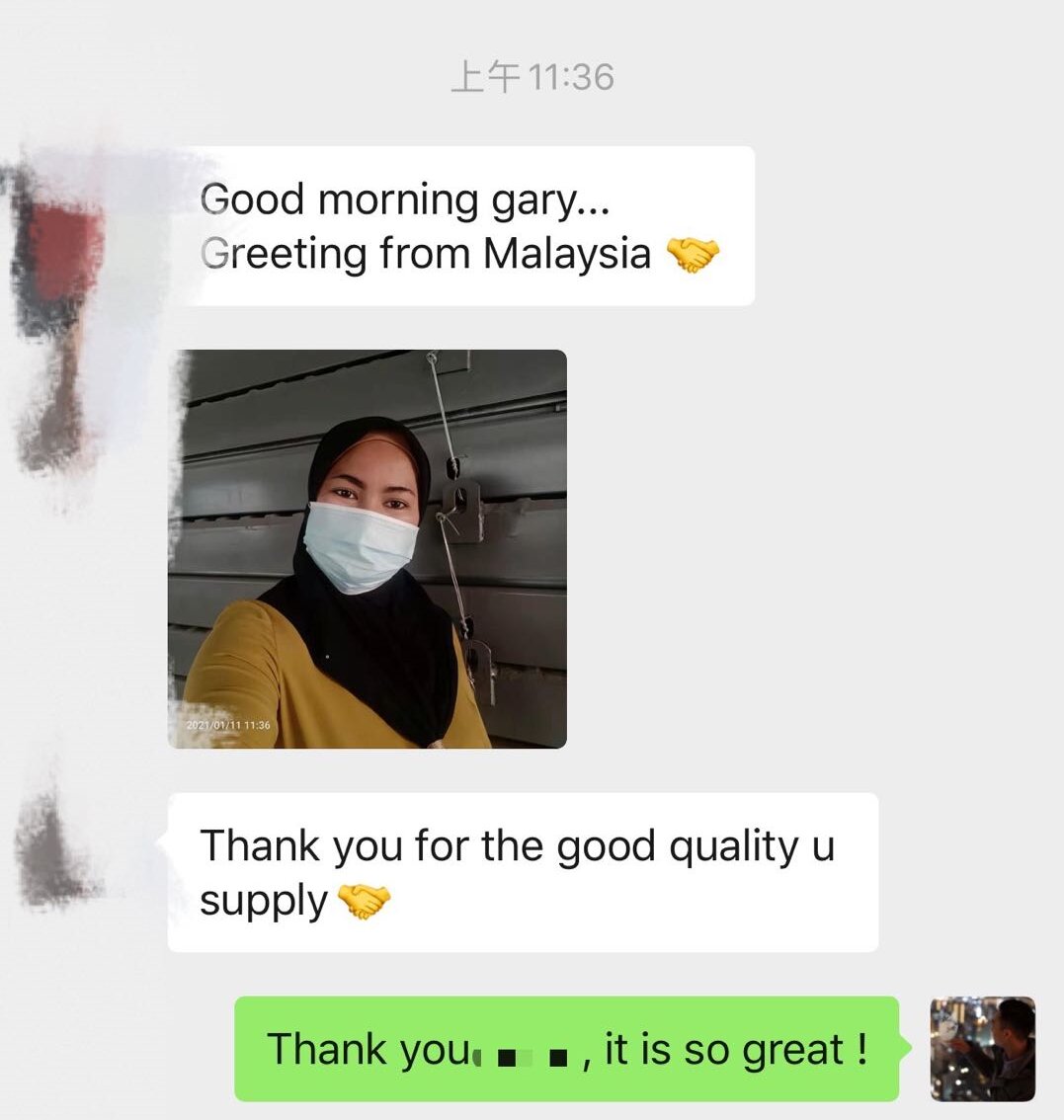This screenshot has height=1120, width=1064.
Task: Open the masked woman photo message
Action: pos(368,548)
